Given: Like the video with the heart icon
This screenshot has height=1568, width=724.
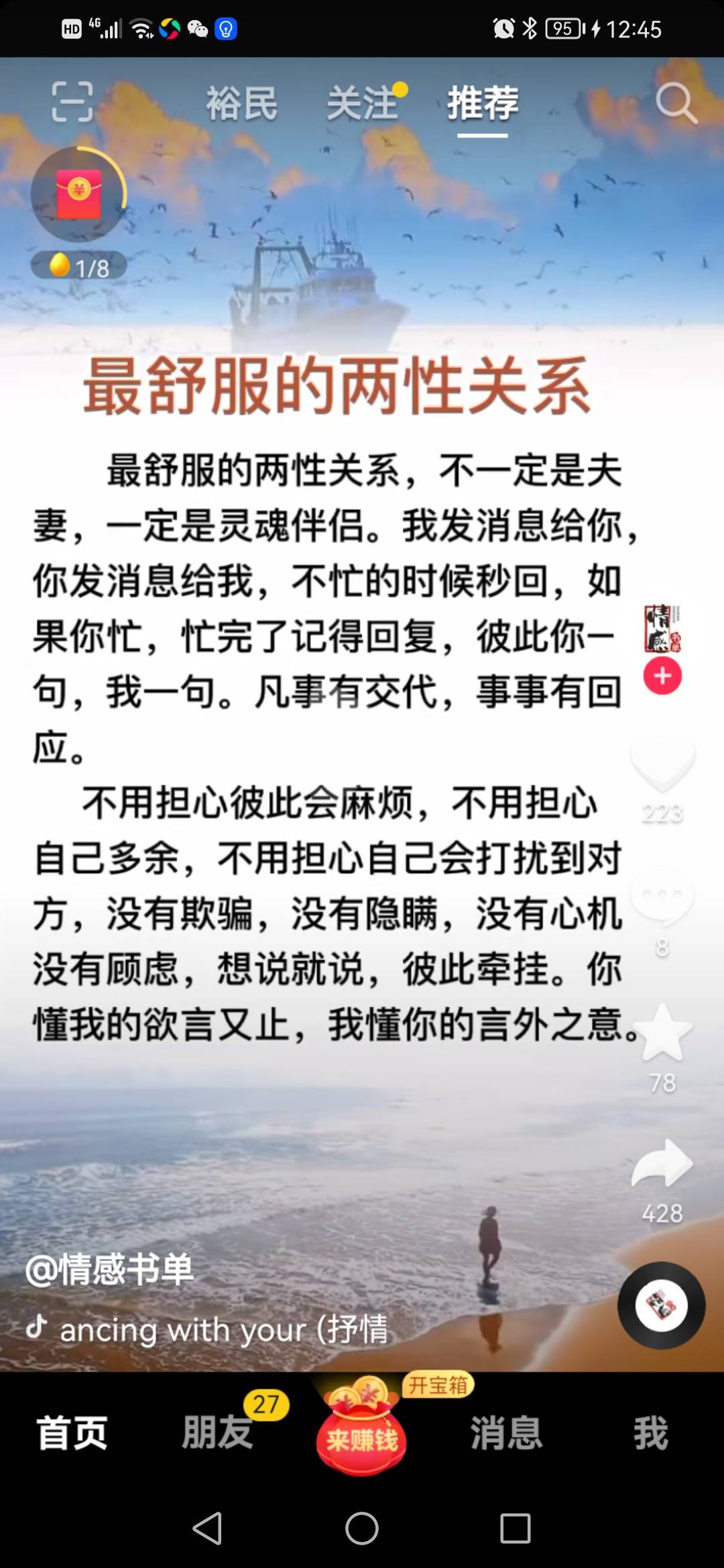Looking at the screenshot, I should pos(661,764).
